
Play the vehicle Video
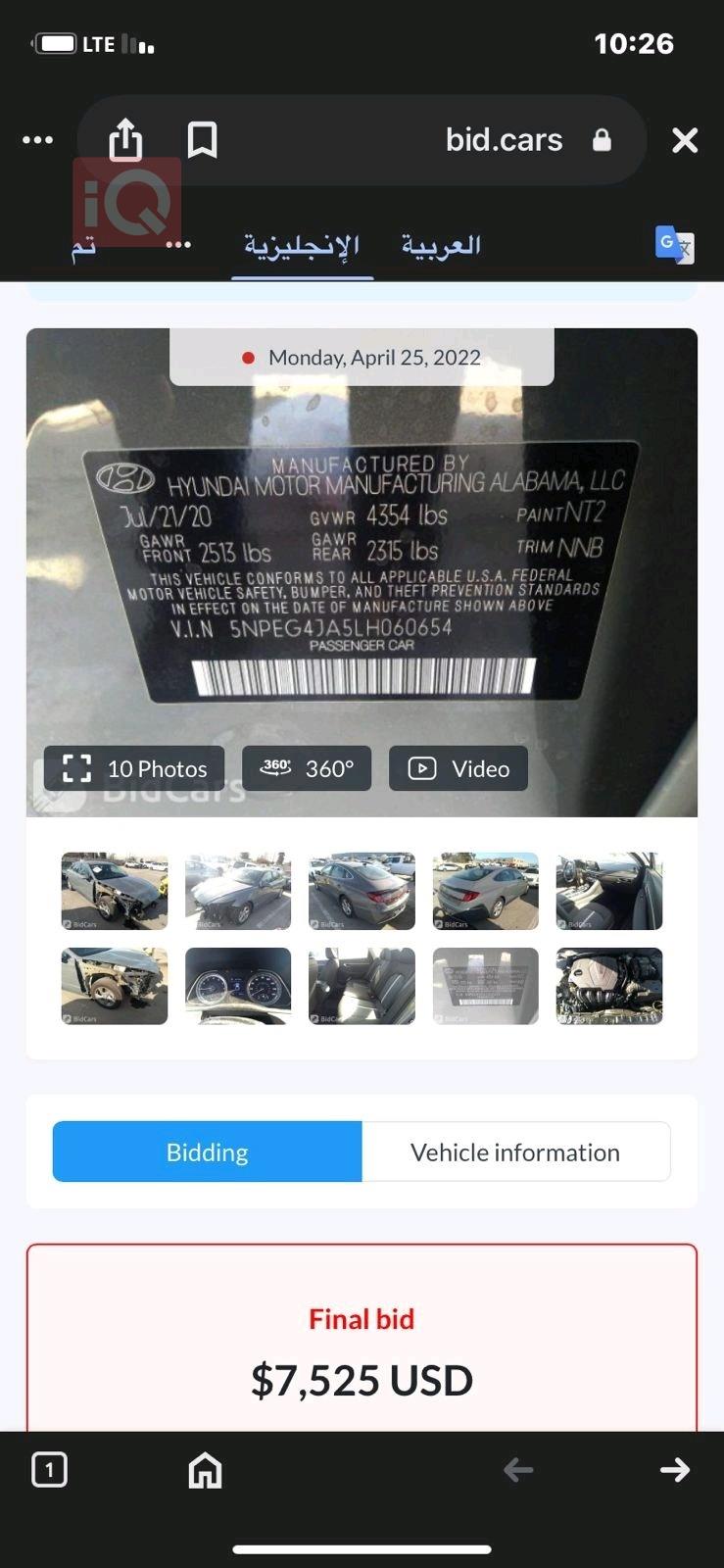coord(459,768)
